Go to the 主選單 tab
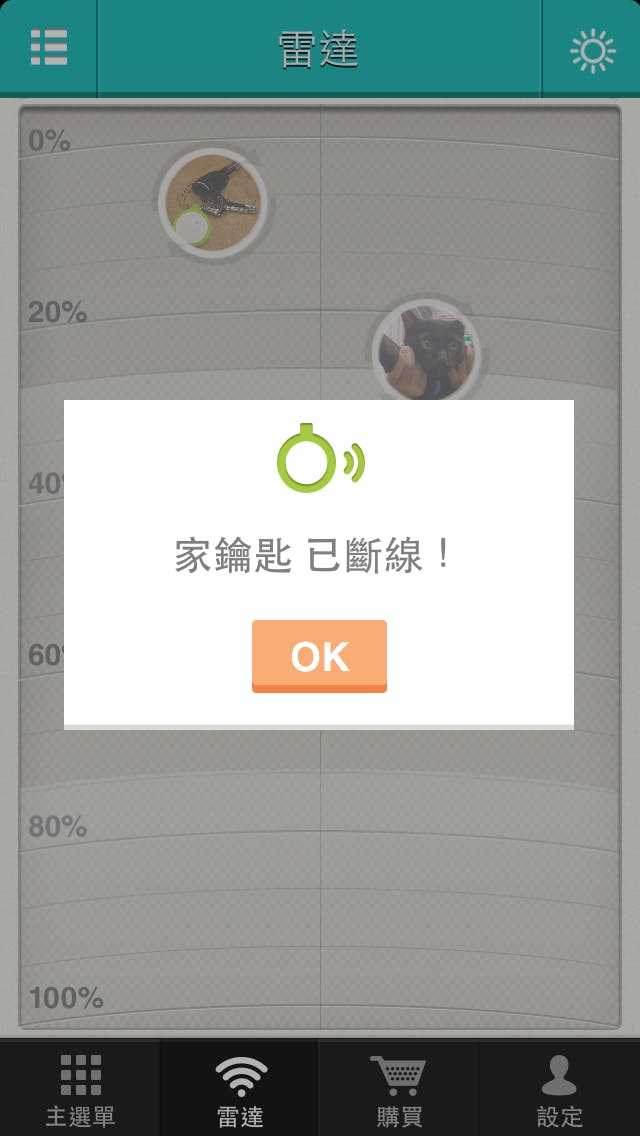 (x=80, y=1088)
